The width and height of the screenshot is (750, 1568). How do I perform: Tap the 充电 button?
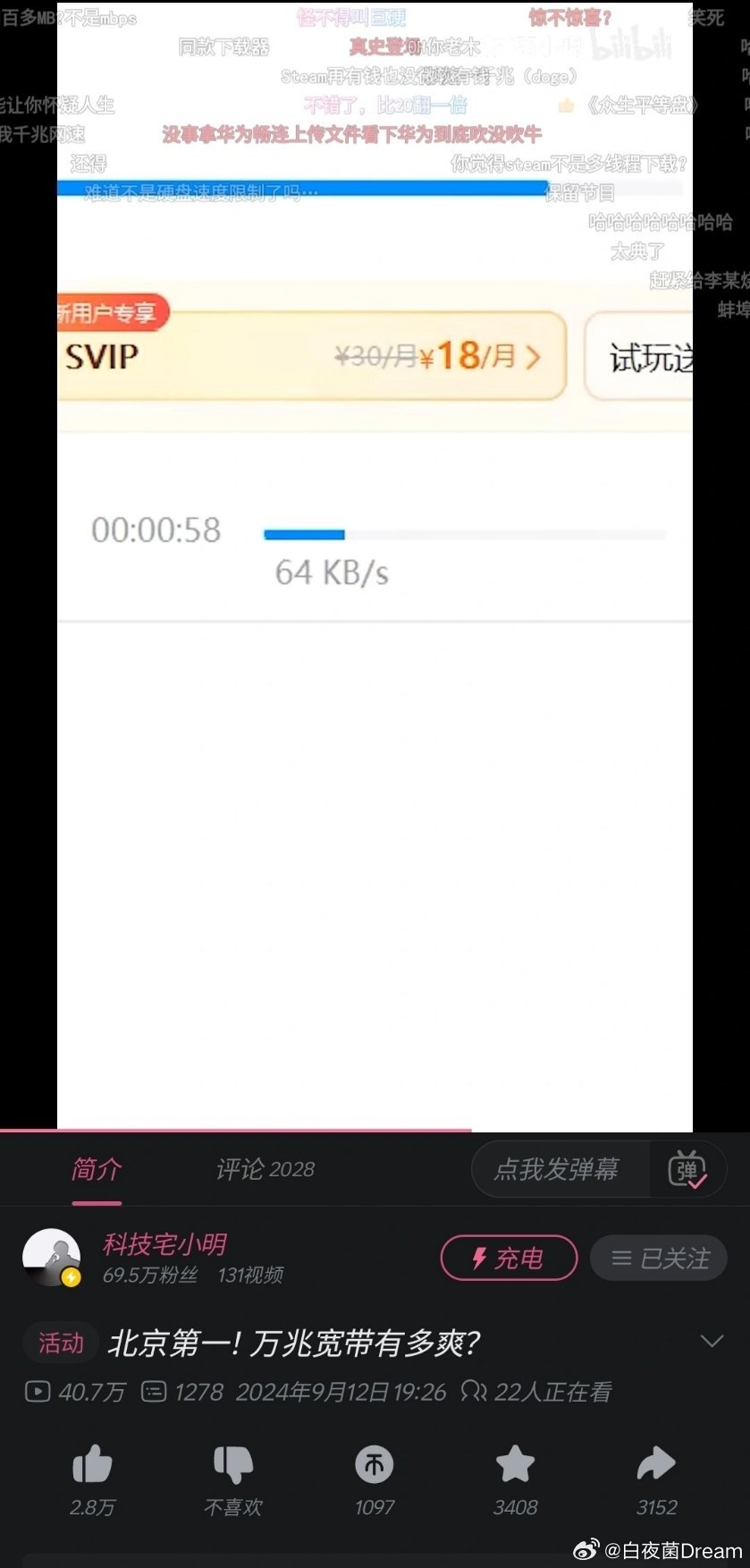tap(509, 1258)
